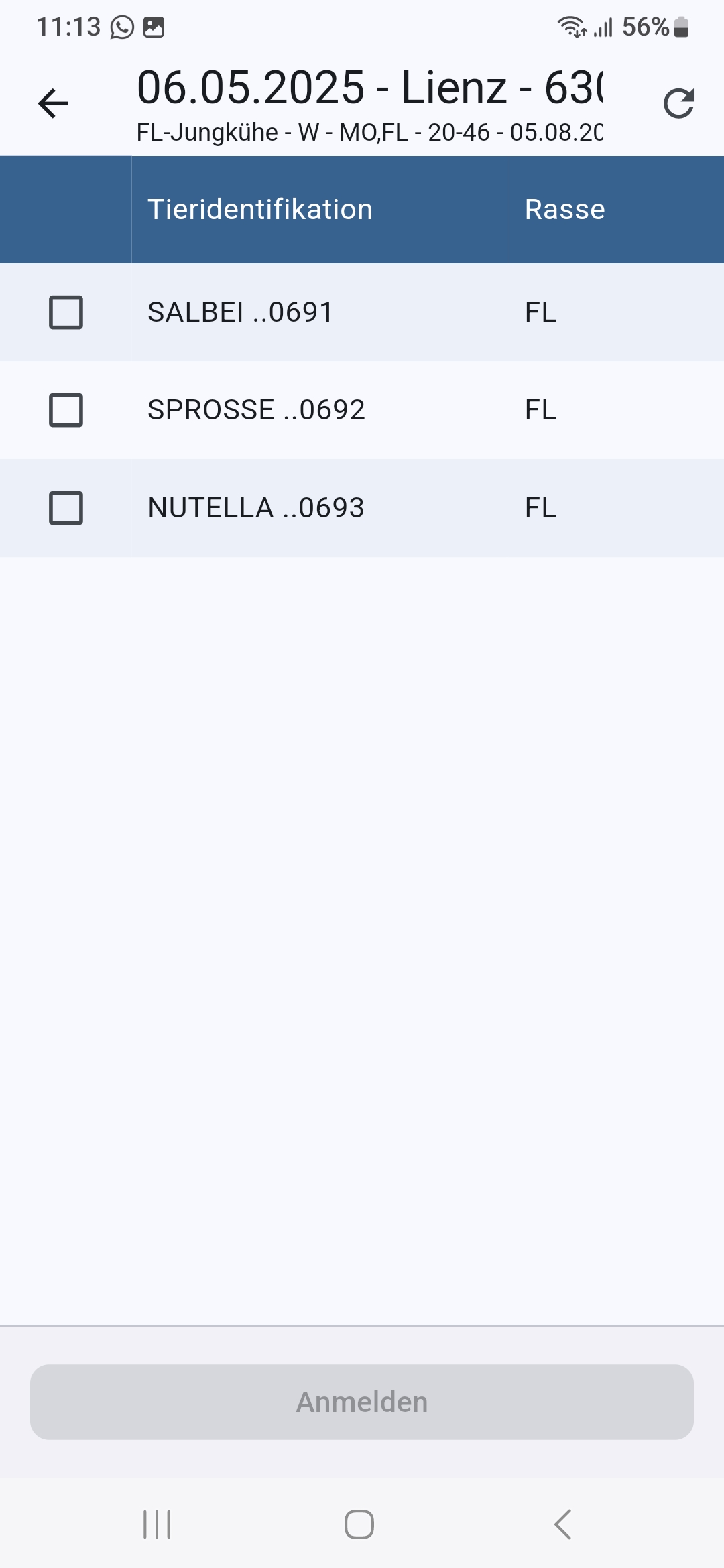The image size is (724, 1568).
Task: Open recent apps from the navigation bar
Action: point(157,1524)
